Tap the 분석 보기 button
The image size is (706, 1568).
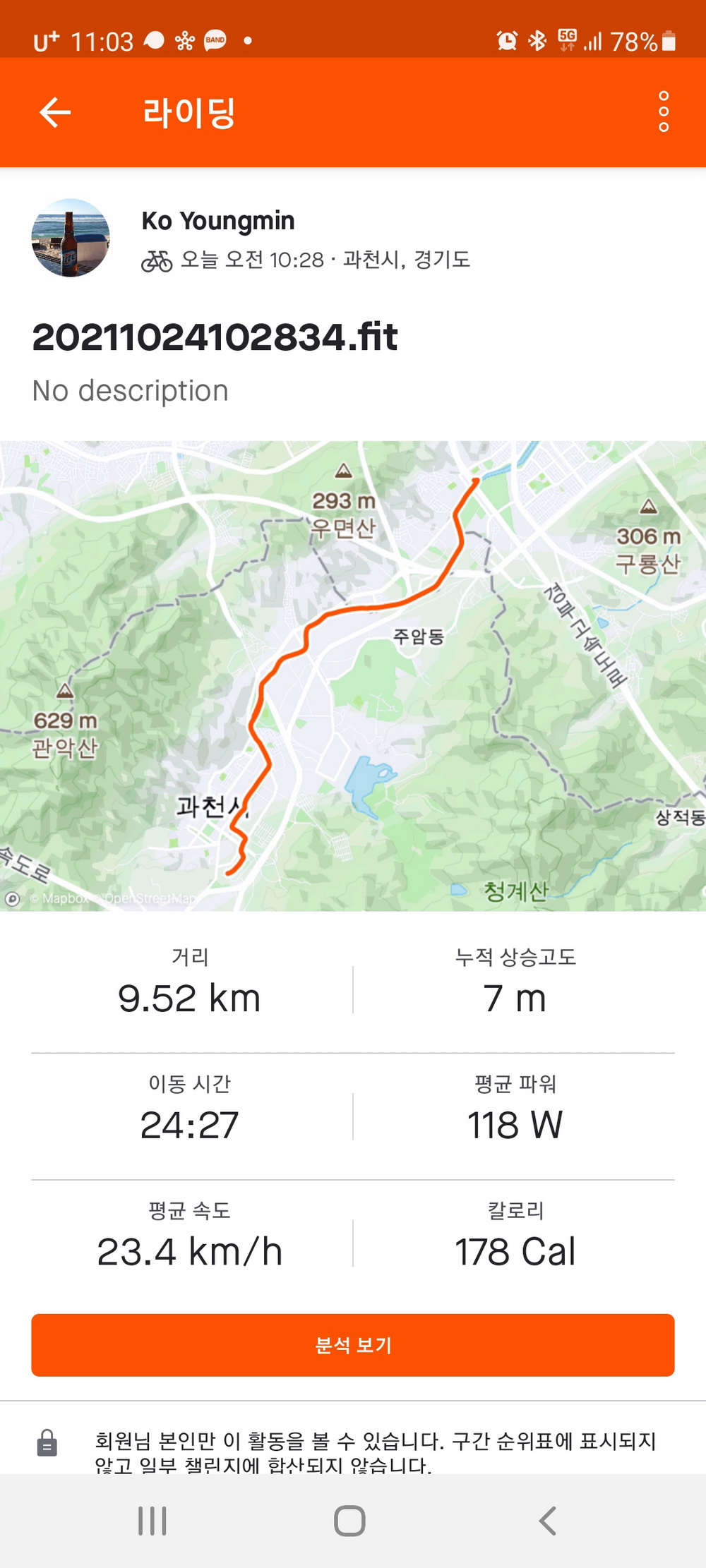point(353,1344)
